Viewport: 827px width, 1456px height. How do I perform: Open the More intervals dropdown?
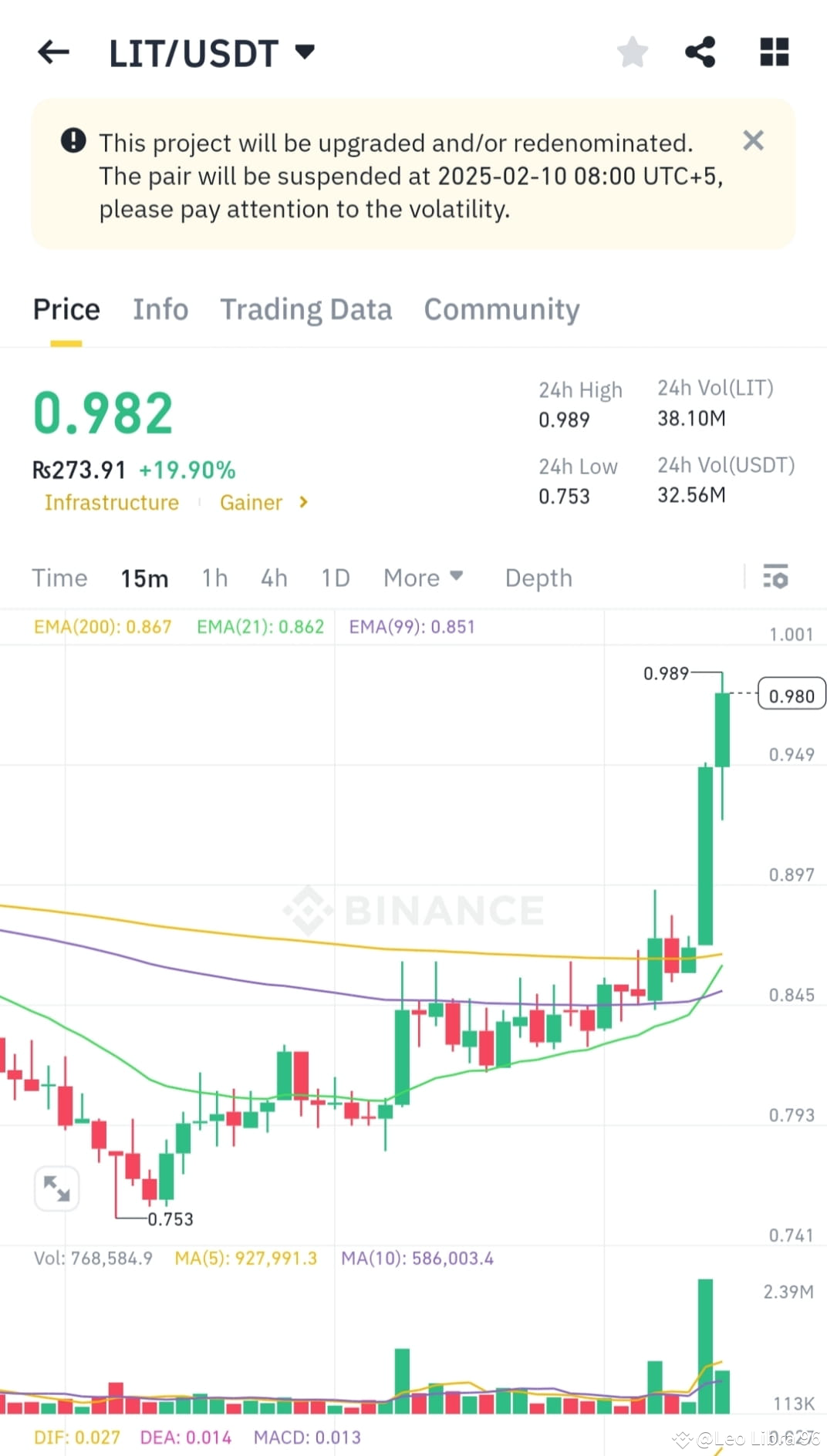(x=423, y=578)
